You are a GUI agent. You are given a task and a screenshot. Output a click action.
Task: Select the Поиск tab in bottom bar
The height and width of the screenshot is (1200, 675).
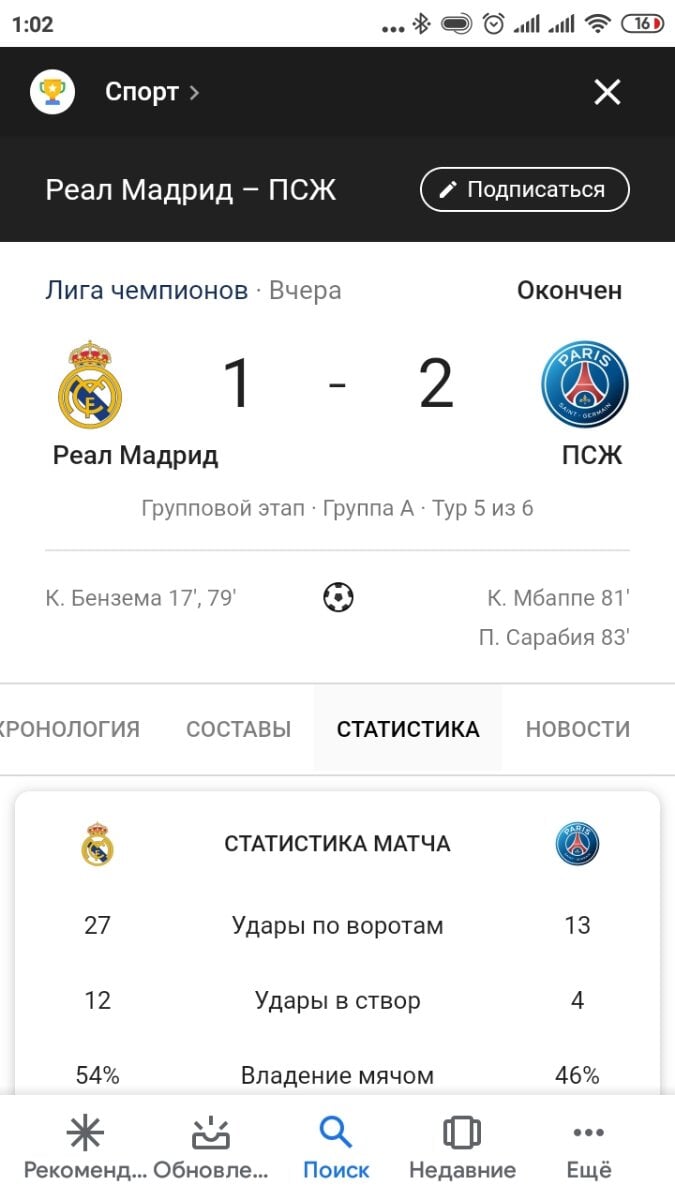pos(336,1148)
